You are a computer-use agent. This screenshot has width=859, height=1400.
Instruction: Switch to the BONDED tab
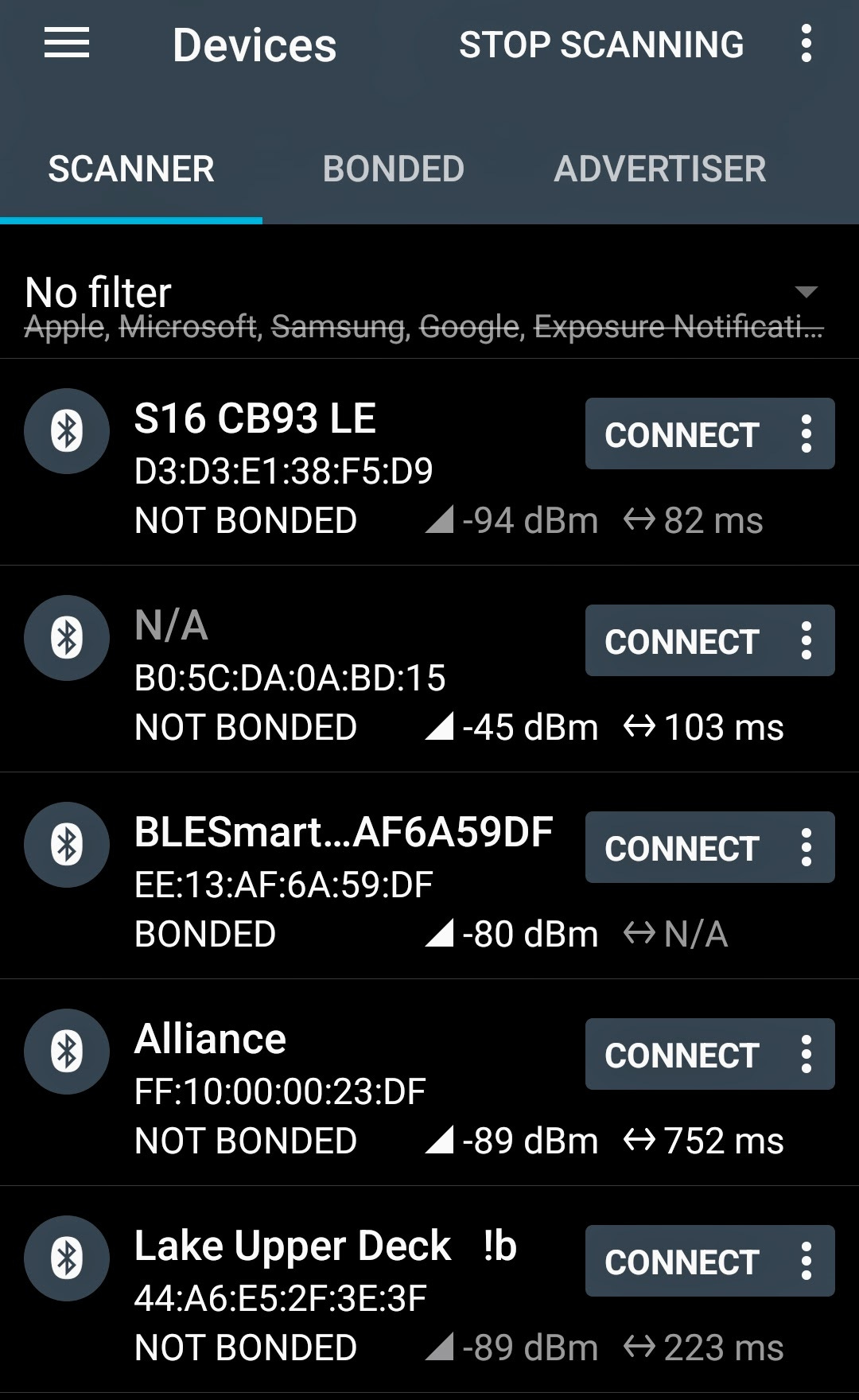tap(394, 169)
